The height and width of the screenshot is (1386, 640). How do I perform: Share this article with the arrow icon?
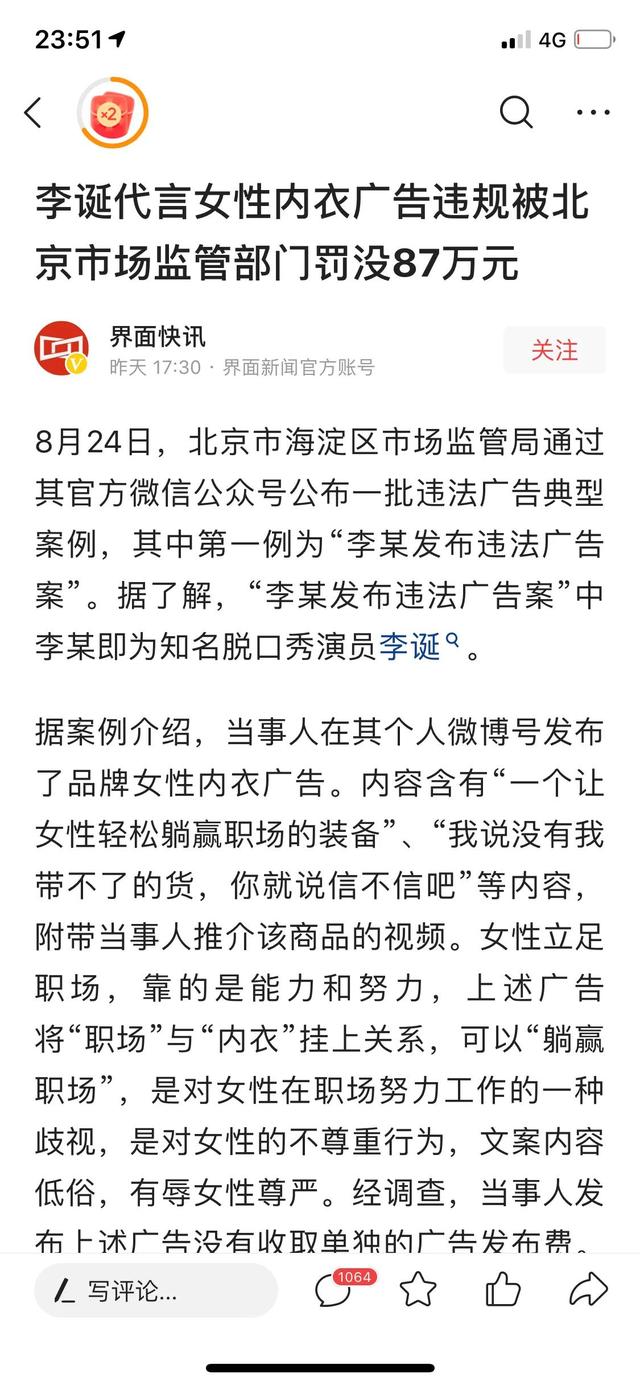point(588,1290)
